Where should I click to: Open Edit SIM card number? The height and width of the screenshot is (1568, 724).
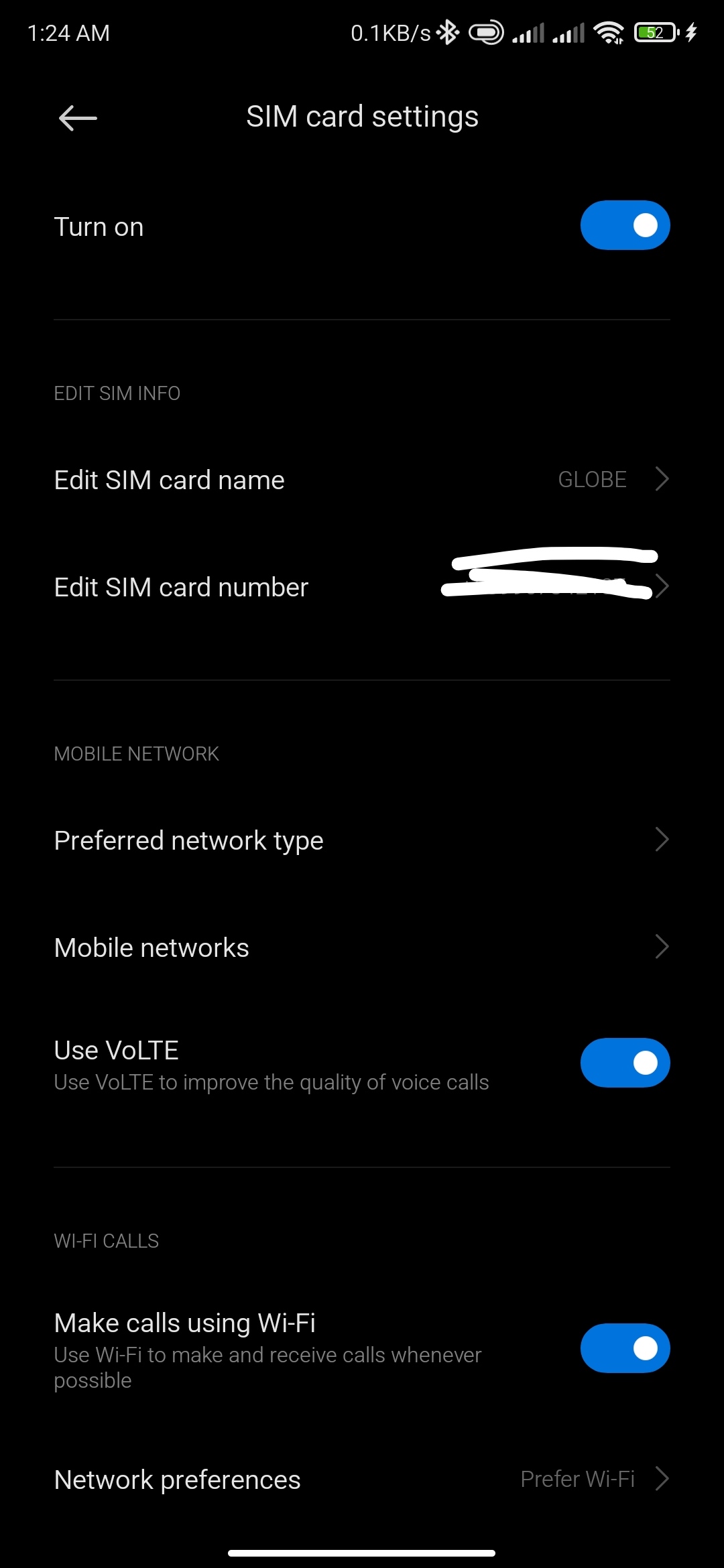point(362,587)
